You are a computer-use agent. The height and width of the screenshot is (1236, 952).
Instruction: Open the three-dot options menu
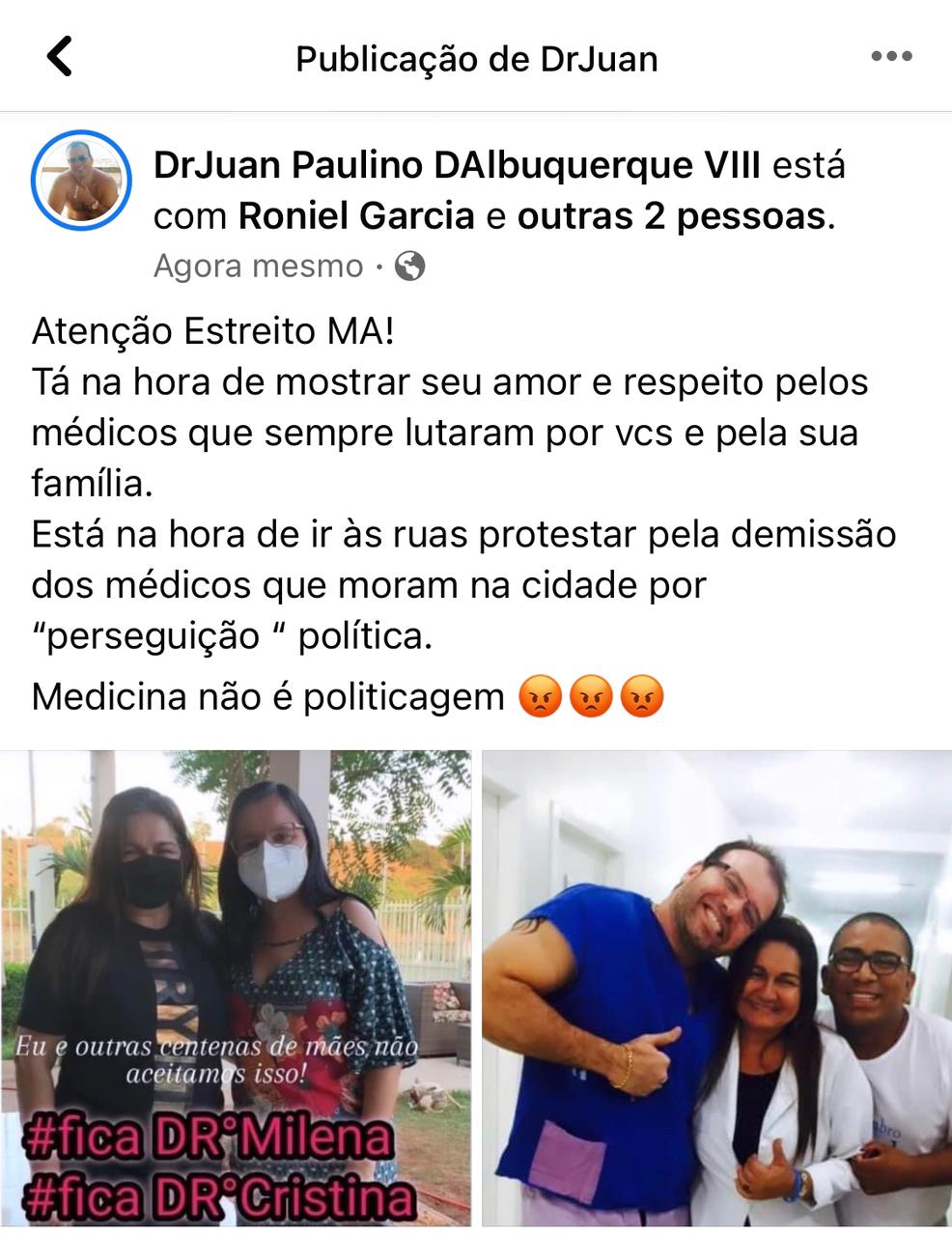pos(891,57)
